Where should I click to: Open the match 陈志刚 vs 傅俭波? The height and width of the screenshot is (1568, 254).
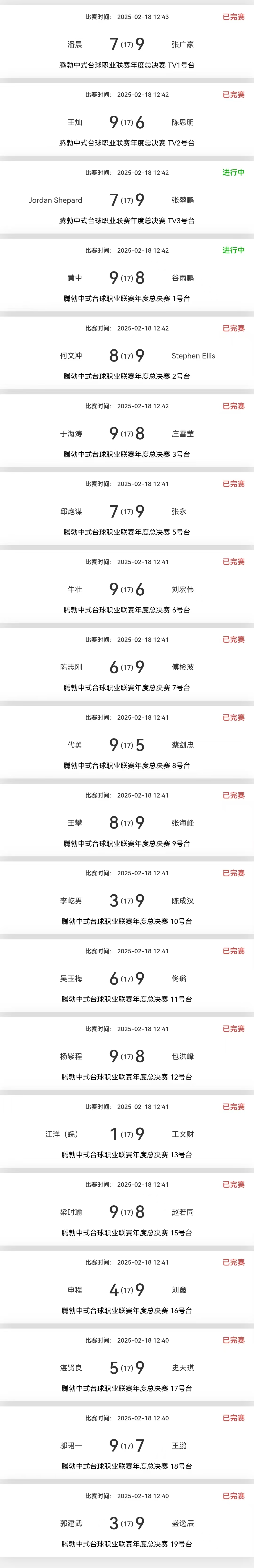127,667
